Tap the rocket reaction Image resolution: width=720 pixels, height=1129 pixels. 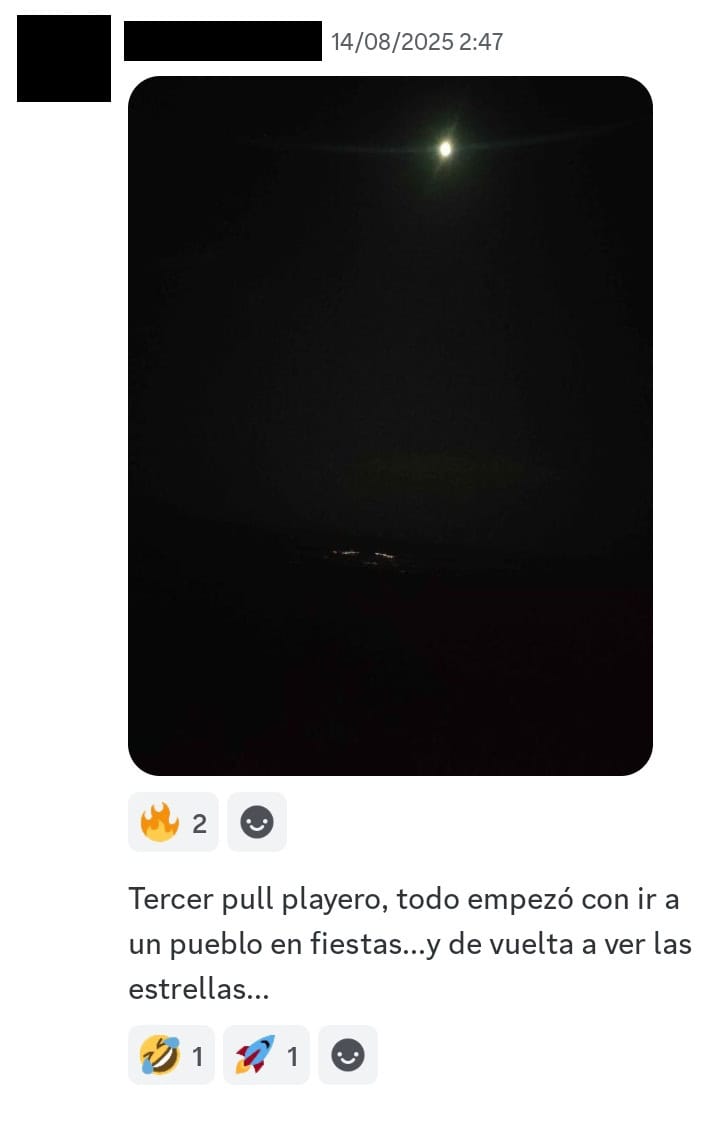(266, 1056)
